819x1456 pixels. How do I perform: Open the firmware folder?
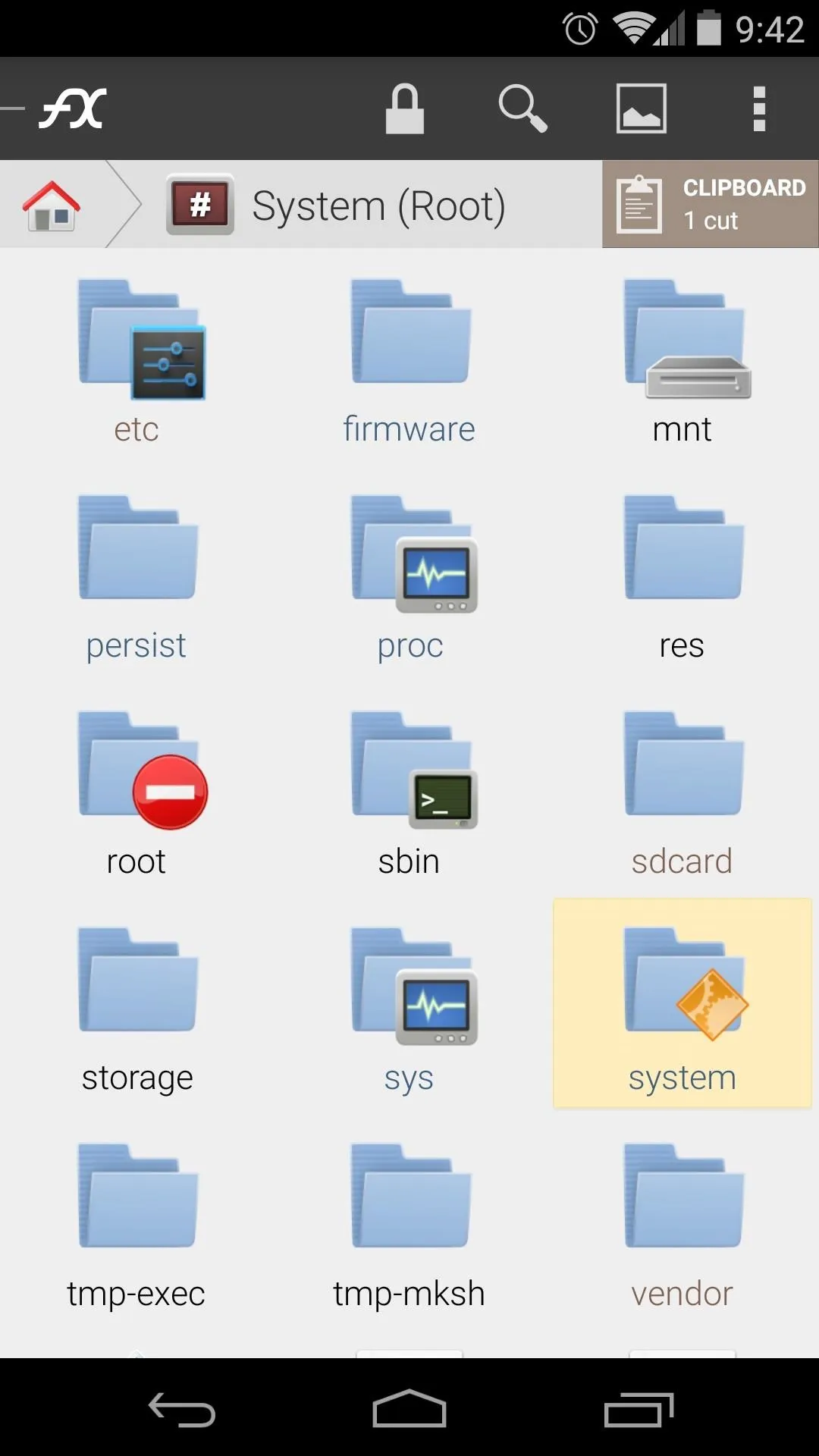(x=409, y=362)
